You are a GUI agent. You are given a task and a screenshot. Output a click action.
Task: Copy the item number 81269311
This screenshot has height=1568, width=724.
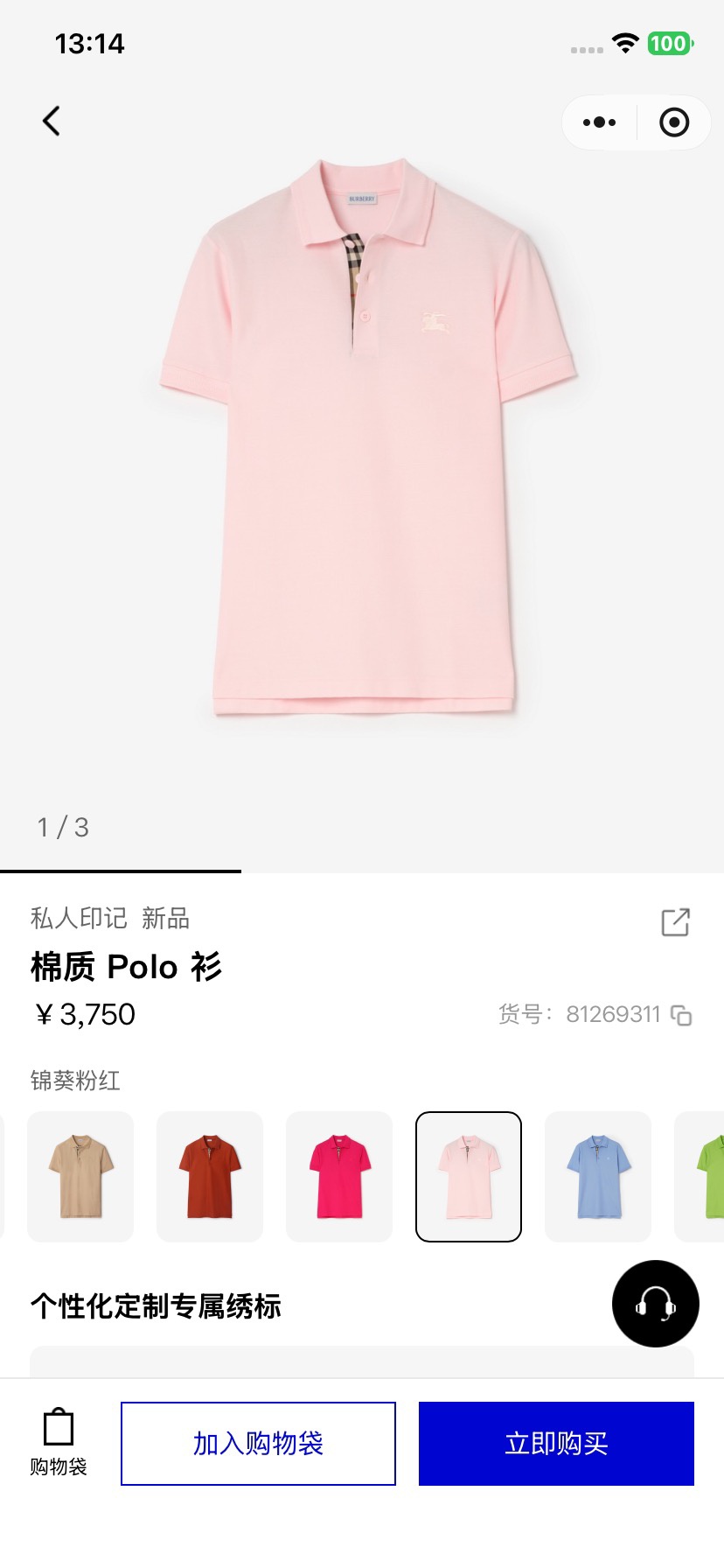pos(681,1015)
